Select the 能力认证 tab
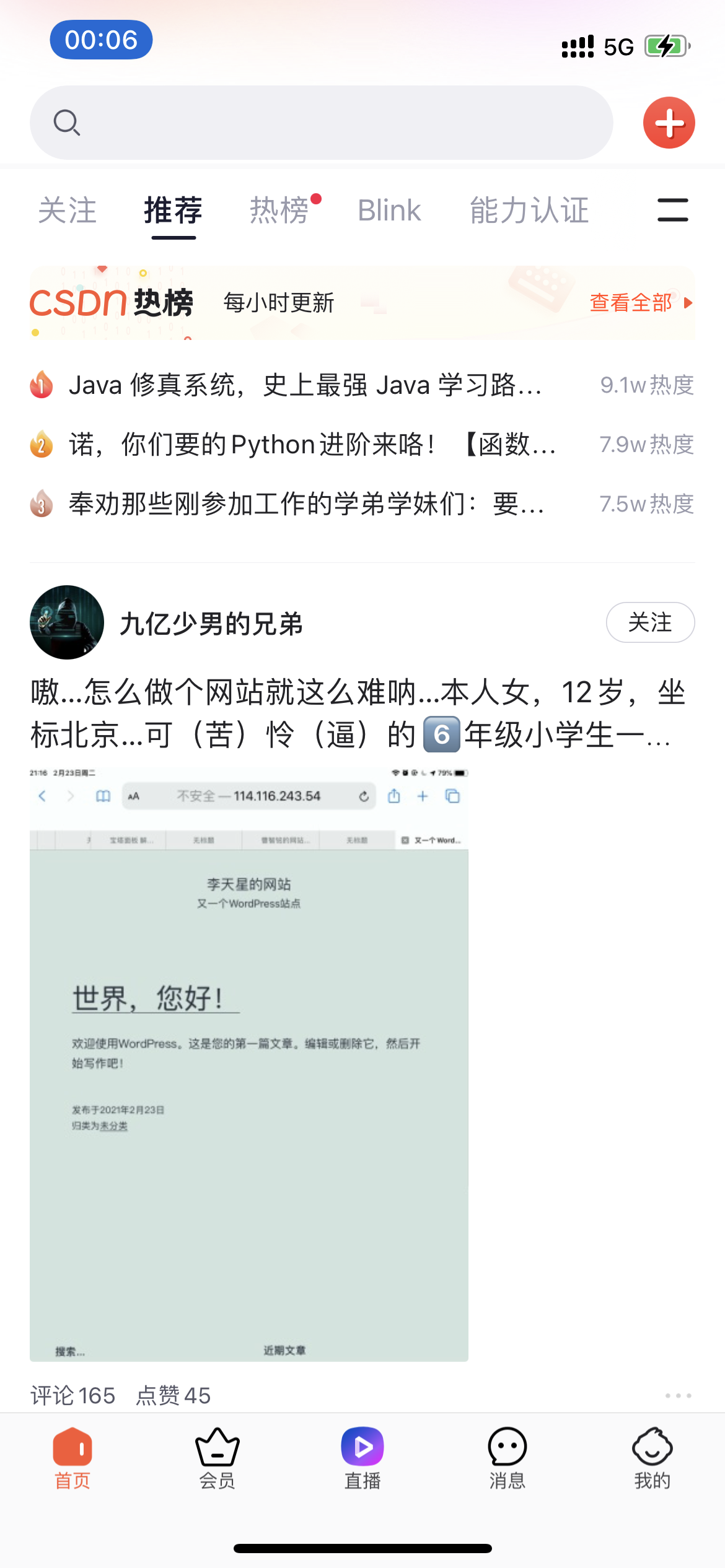Viewport: 725px width, 1568px height. (x=529, y=211)
